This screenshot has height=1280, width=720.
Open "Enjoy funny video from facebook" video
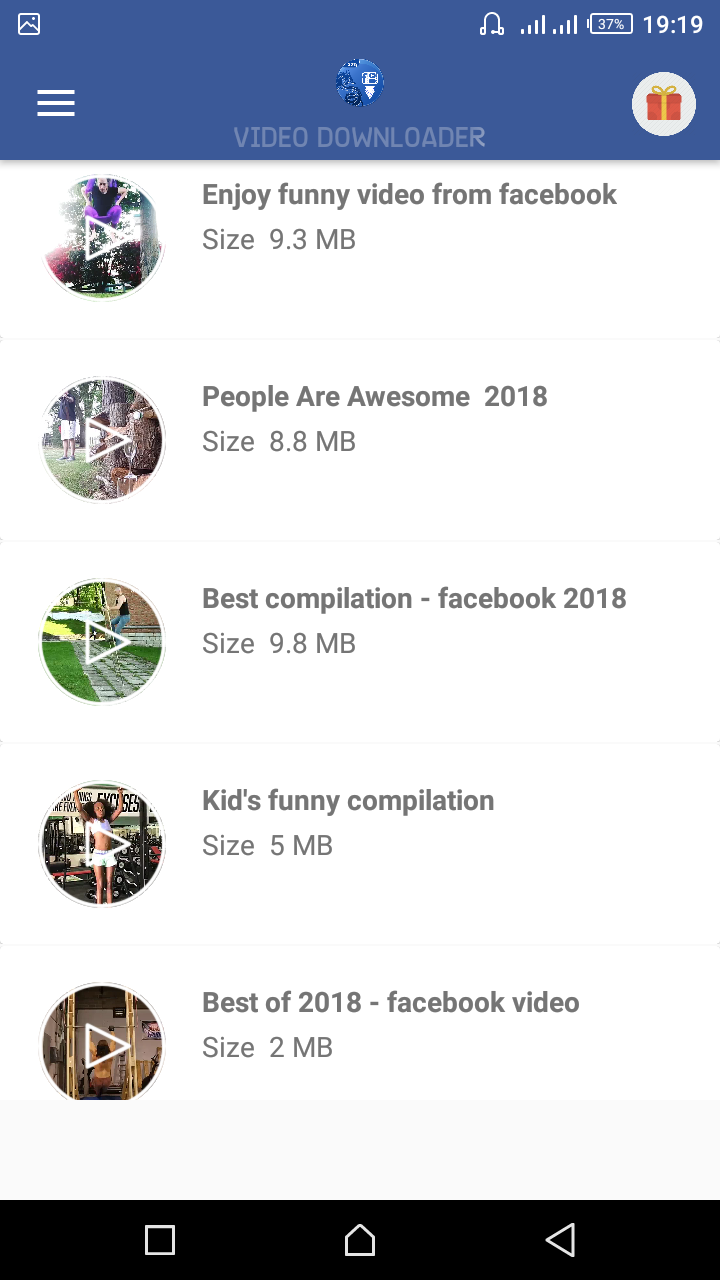[409, 195]
